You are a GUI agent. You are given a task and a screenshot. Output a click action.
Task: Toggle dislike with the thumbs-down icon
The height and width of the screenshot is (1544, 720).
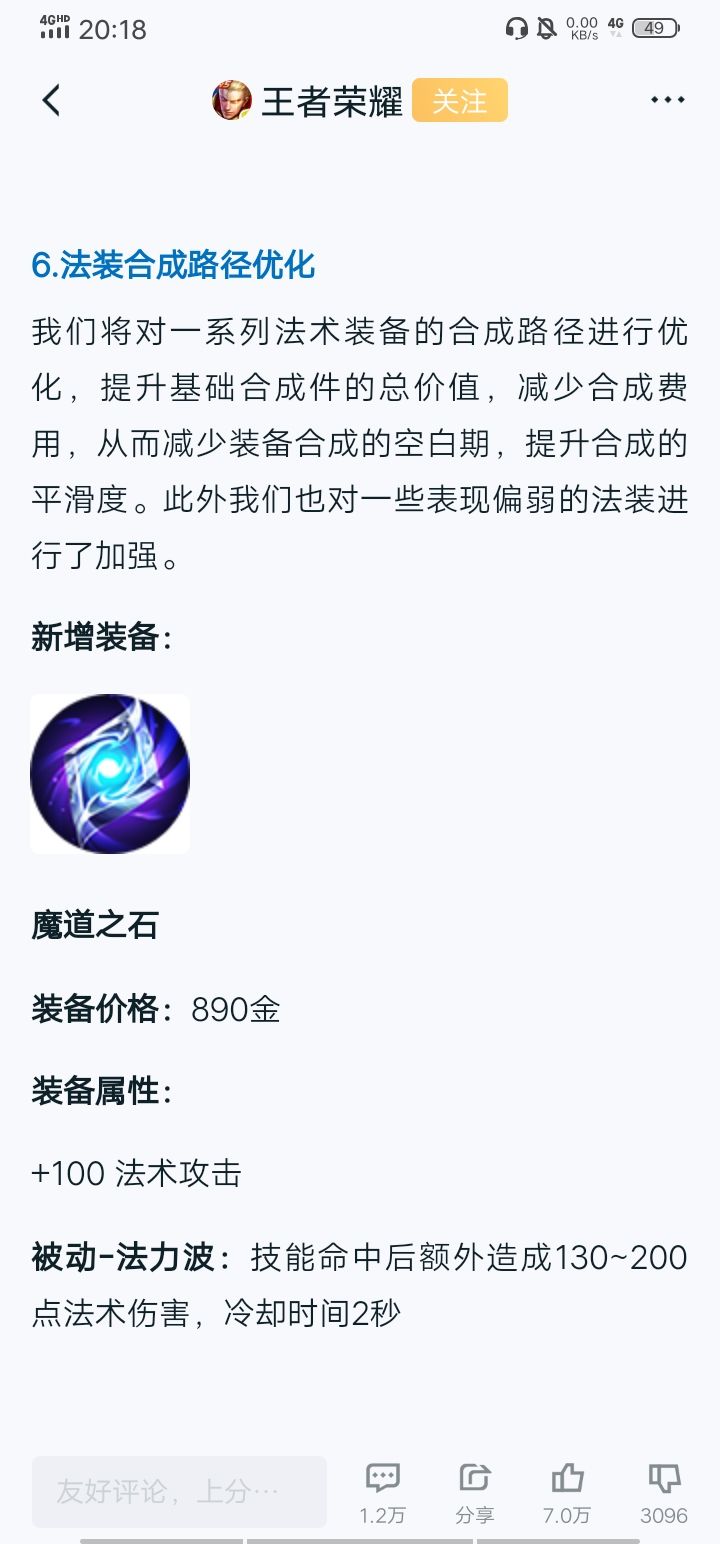[661, 1477]
